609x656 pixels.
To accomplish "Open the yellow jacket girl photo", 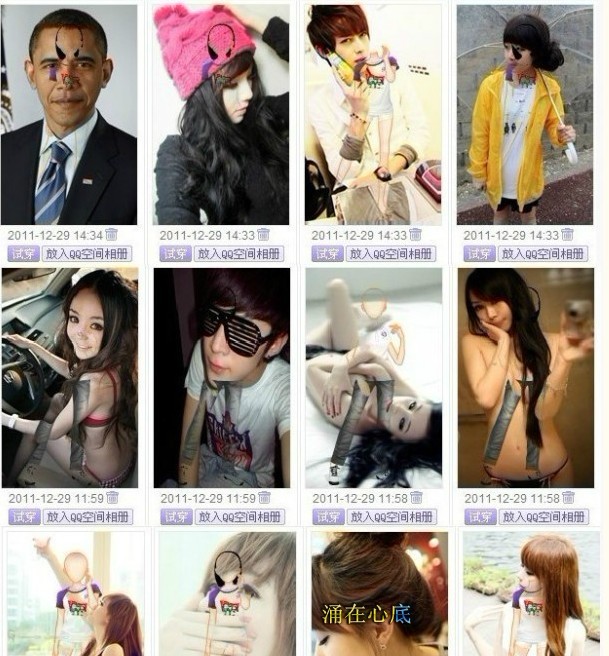I will pos(525,115).
